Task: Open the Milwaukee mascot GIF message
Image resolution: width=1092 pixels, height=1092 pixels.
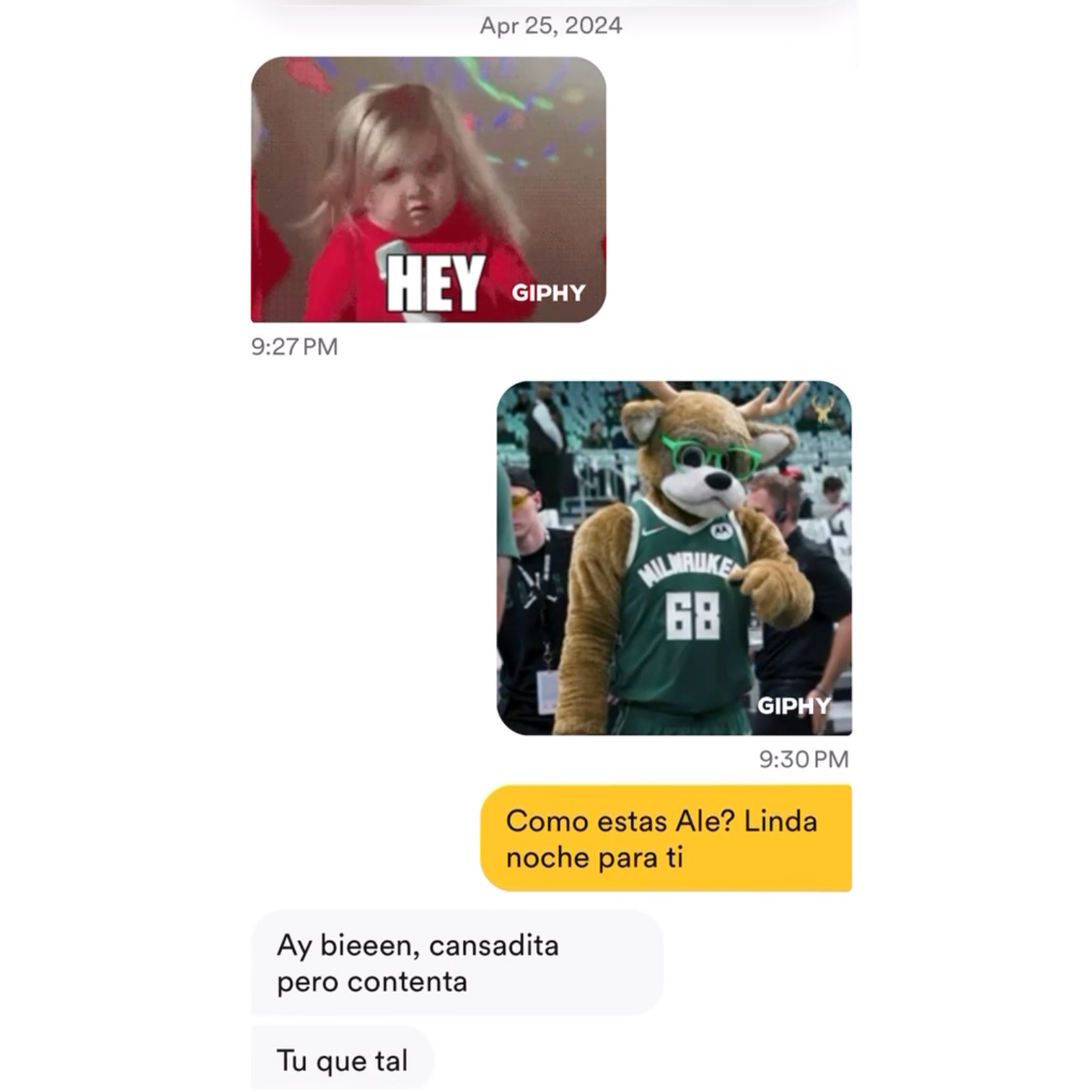Action: [x=674, y=558]
